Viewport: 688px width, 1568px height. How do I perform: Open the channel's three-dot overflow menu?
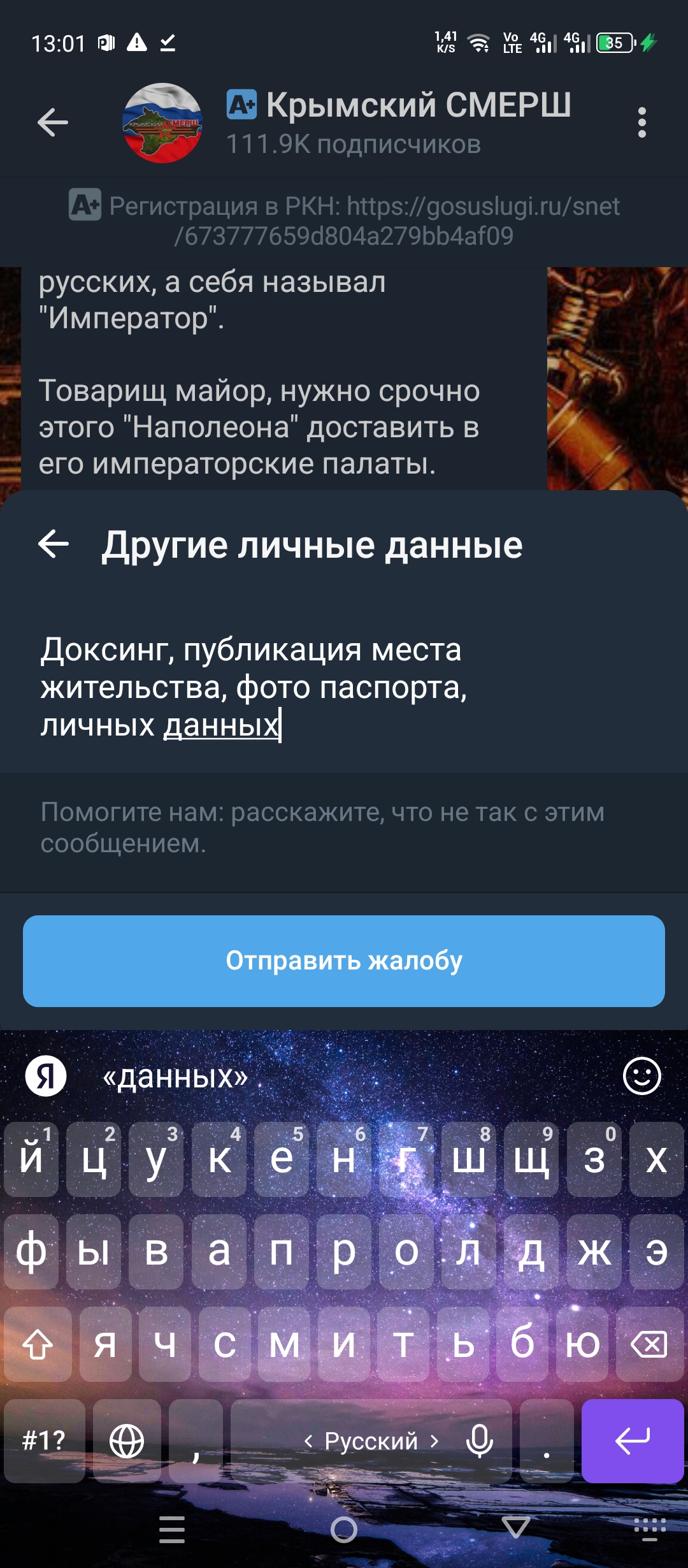tap(641, 122)
